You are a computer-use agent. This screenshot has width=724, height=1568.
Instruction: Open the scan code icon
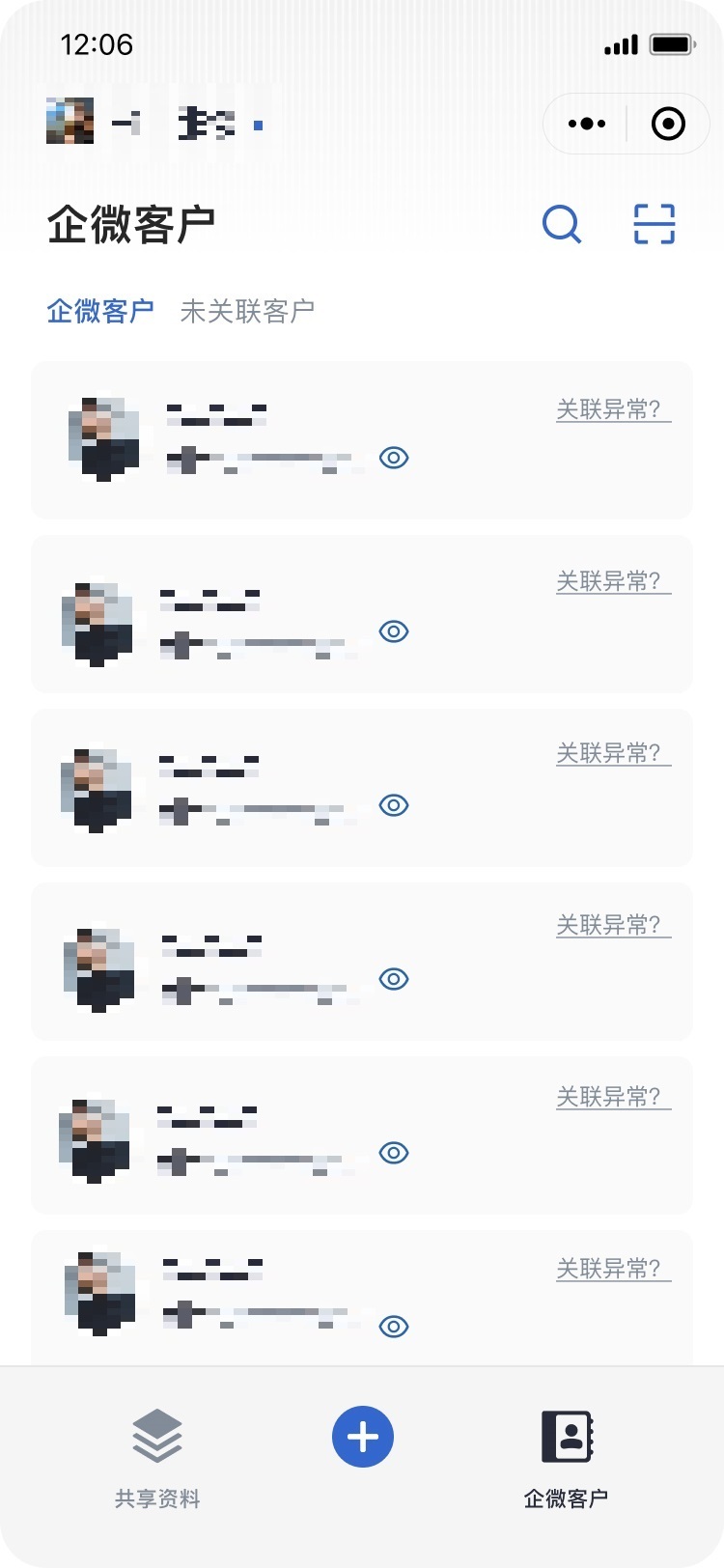tap(654, 224)
